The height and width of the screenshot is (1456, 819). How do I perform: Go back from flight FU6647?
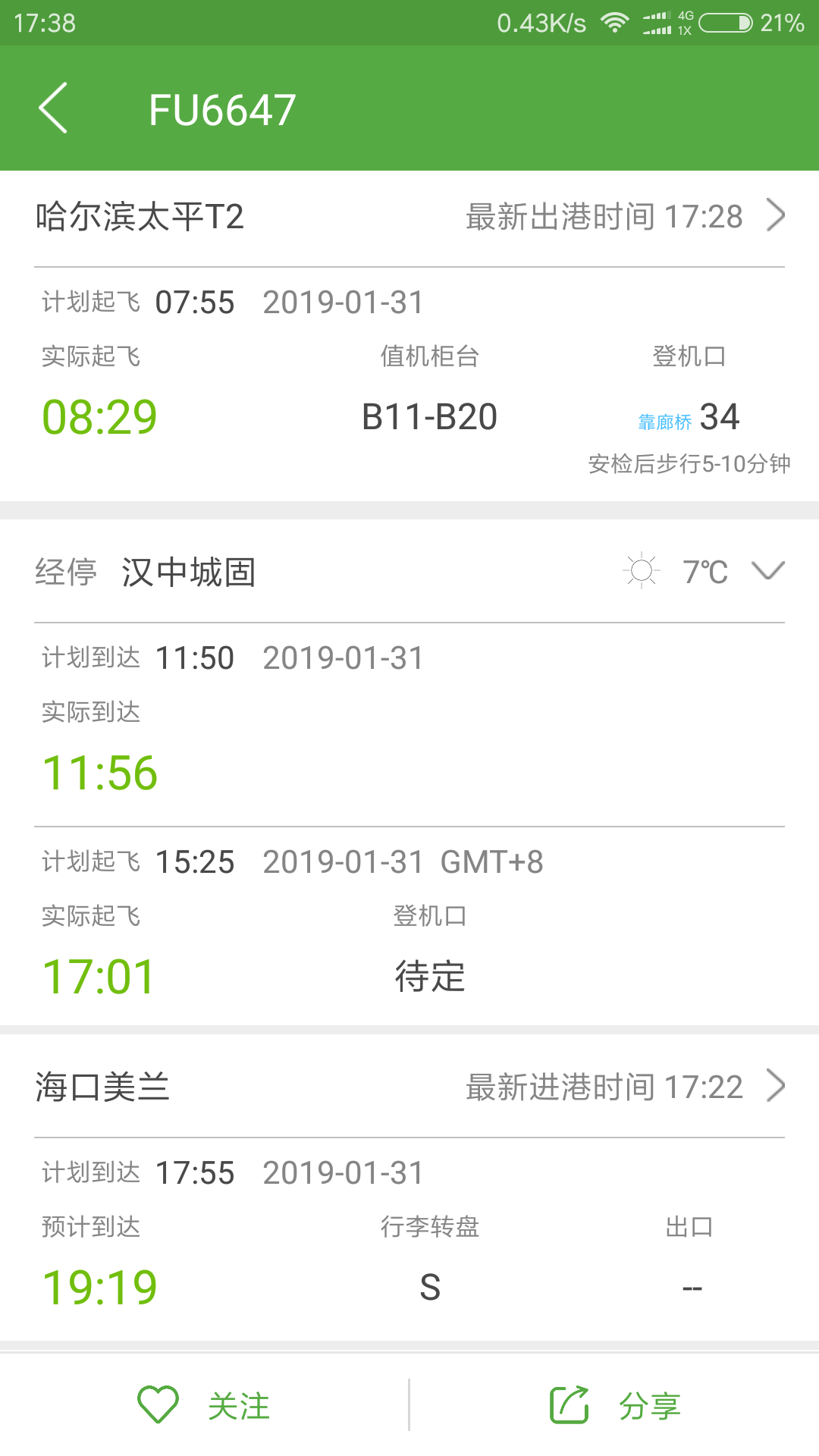pyautogui.click(x=53, y=108)
